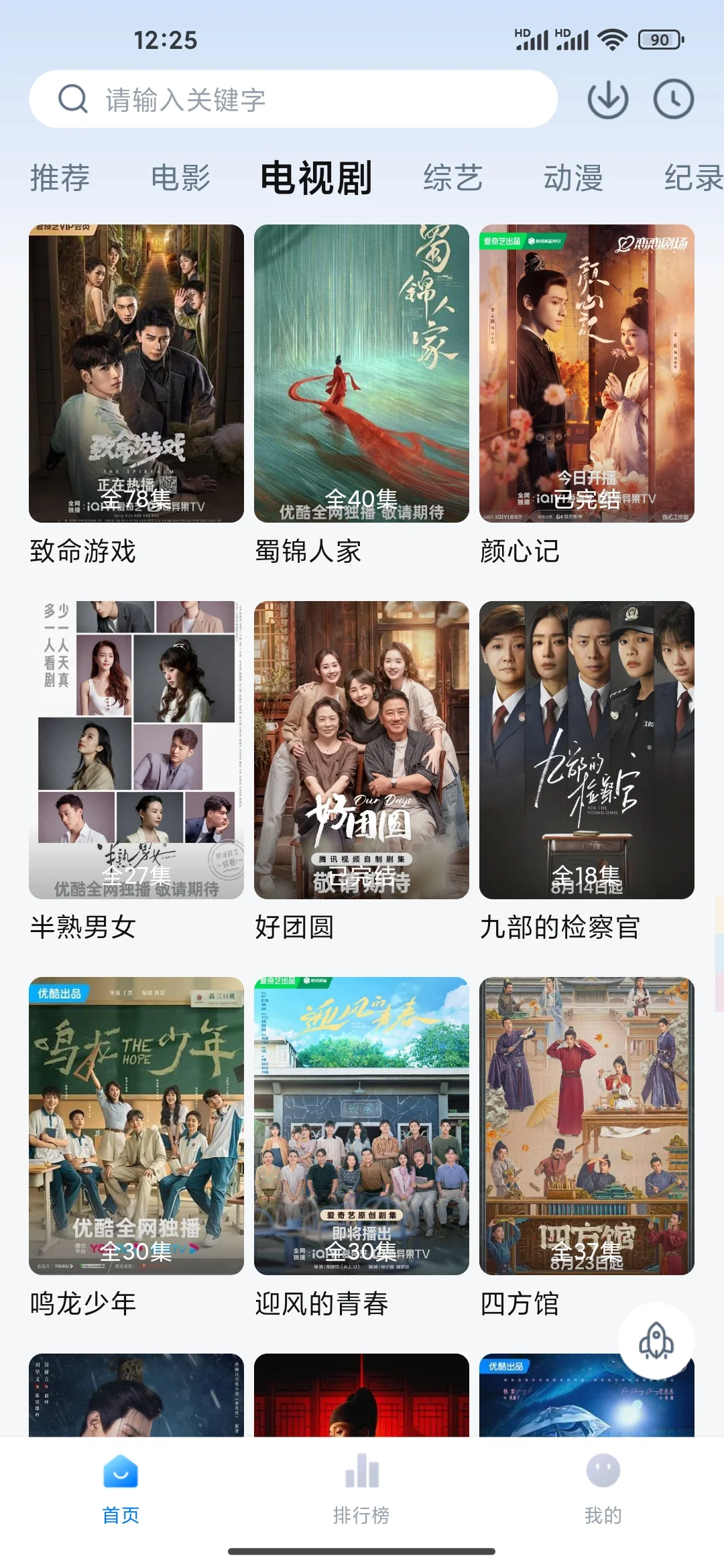Open the drama 致命游戏
Viewport: 724px width, 1568px height.
(x=136, y=373)
